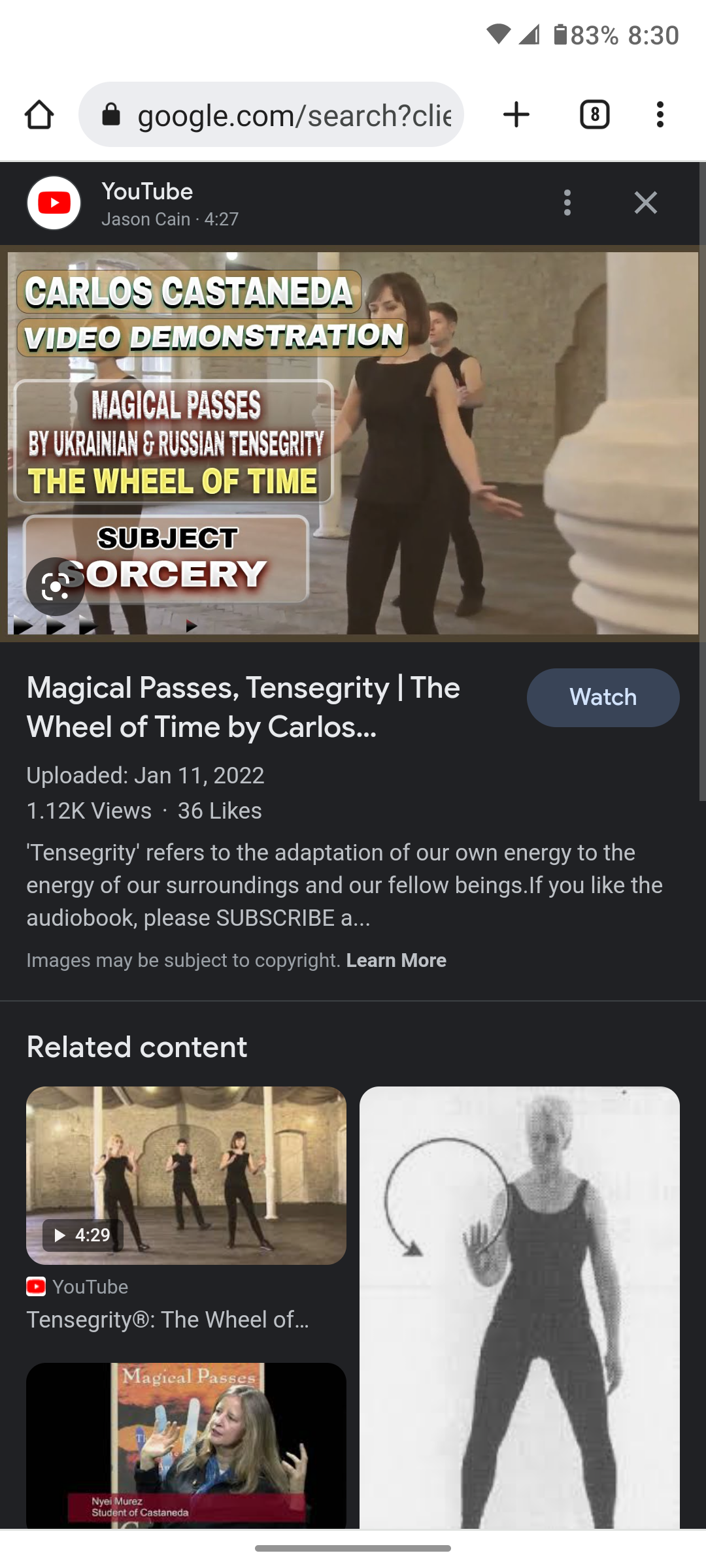
Task: Open the YouTube result options menu
Action: point(567,203)
